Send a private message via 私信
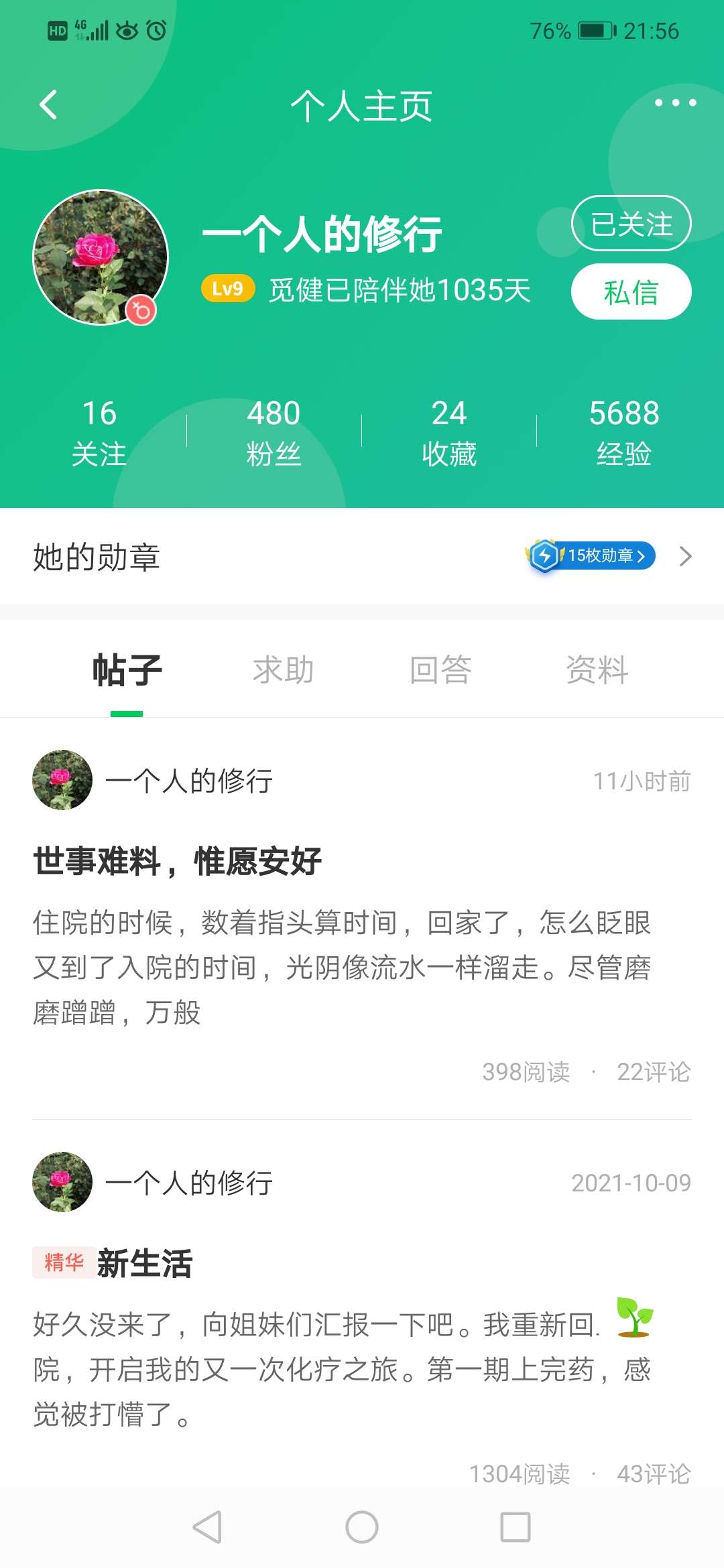Image resolution: width=724 pixels, height=1568 pixels. tap(631, 292)
